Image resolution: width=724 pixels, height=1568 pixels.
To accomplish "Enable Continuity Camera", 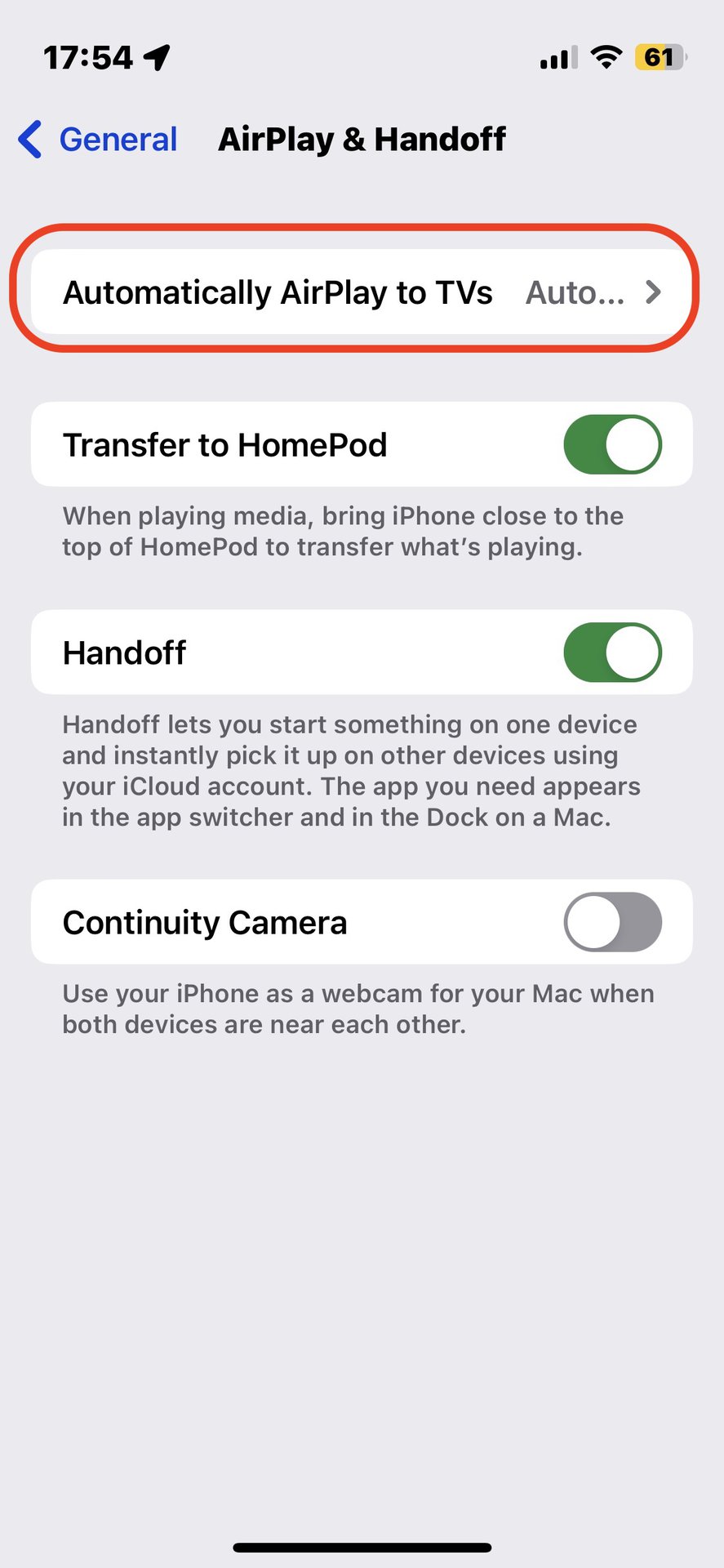I will 612,922.
